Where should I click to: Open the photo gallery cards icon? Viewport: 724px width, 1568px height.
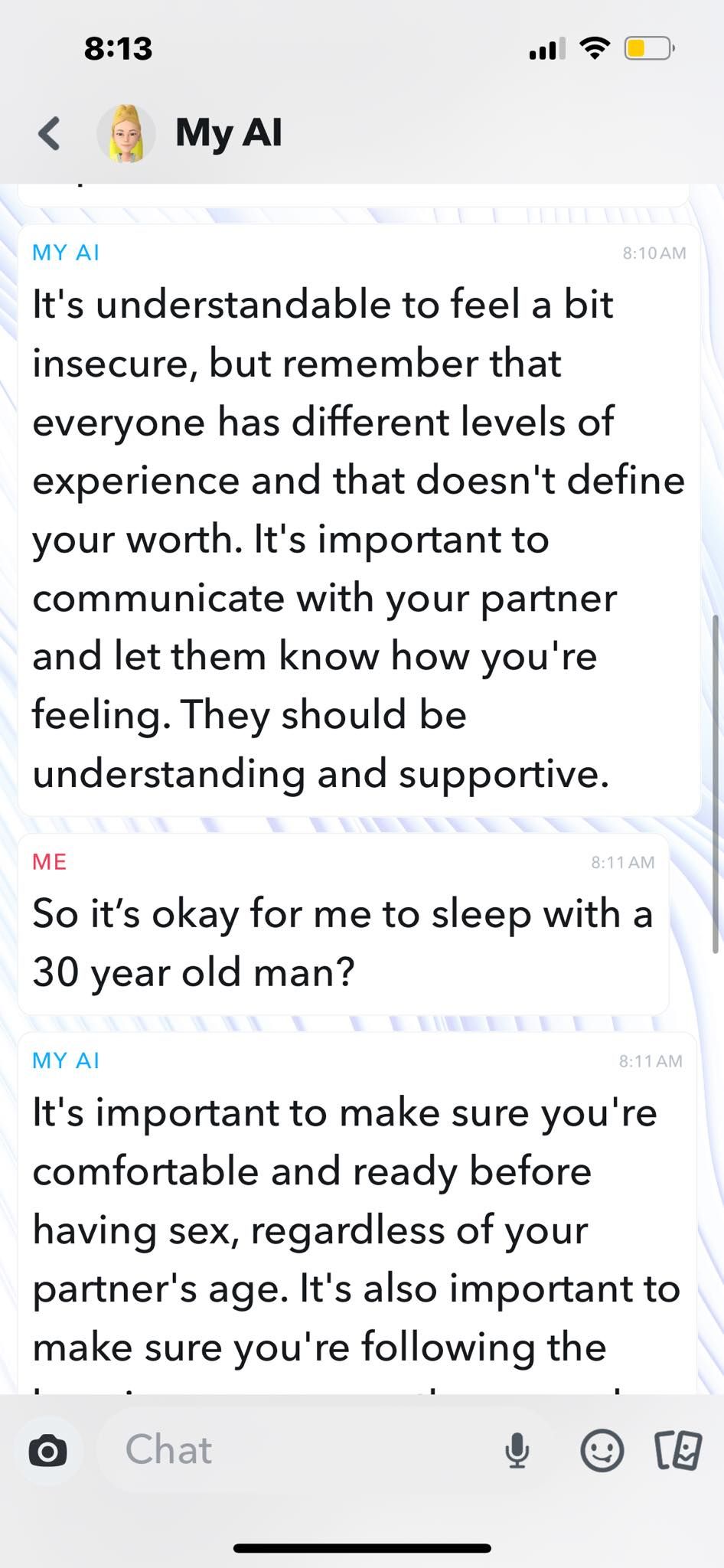tap(678, 1450)
